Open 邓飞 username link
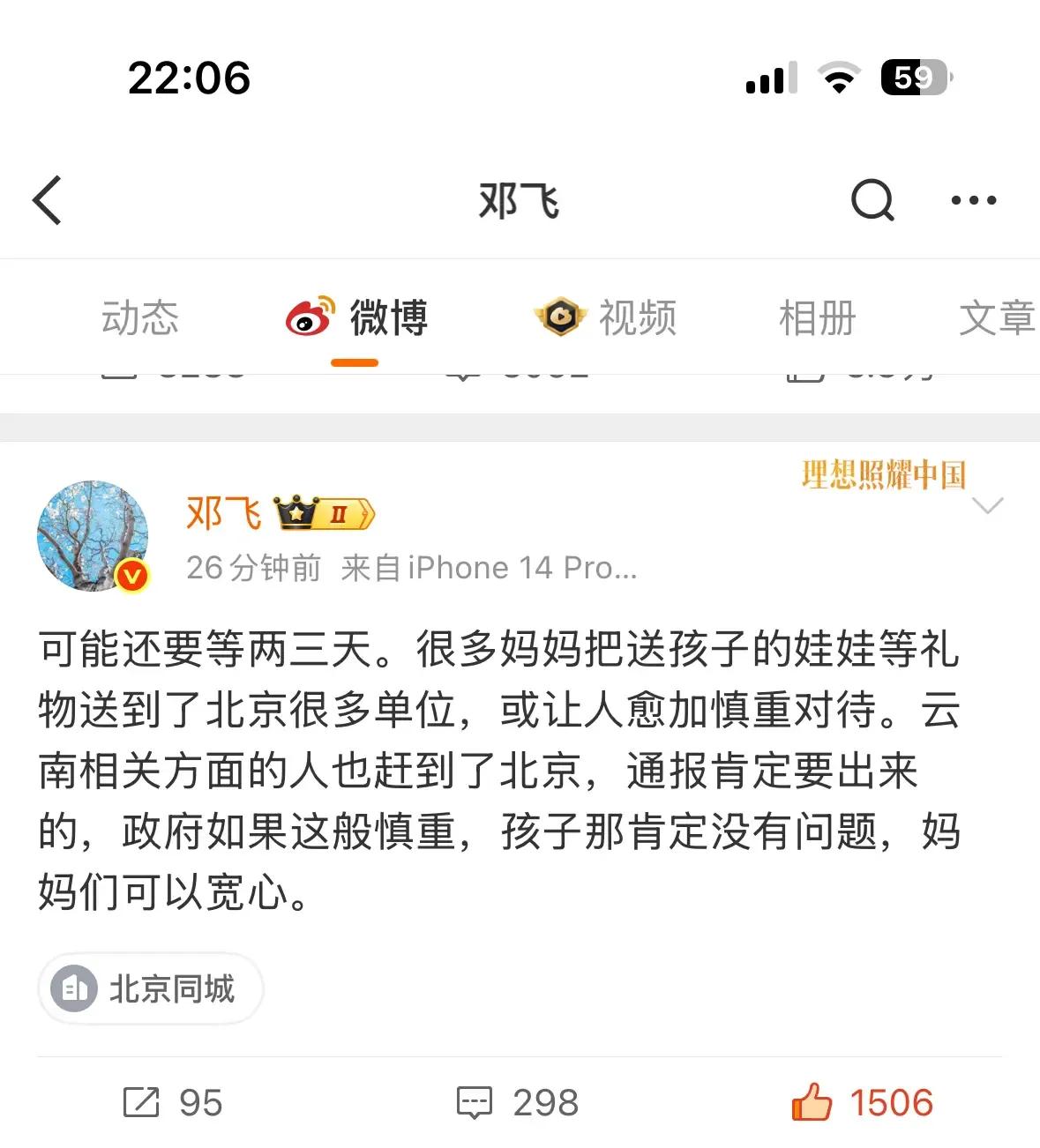Viewport: 1040px width, 1148px height. tap(221, 513)
